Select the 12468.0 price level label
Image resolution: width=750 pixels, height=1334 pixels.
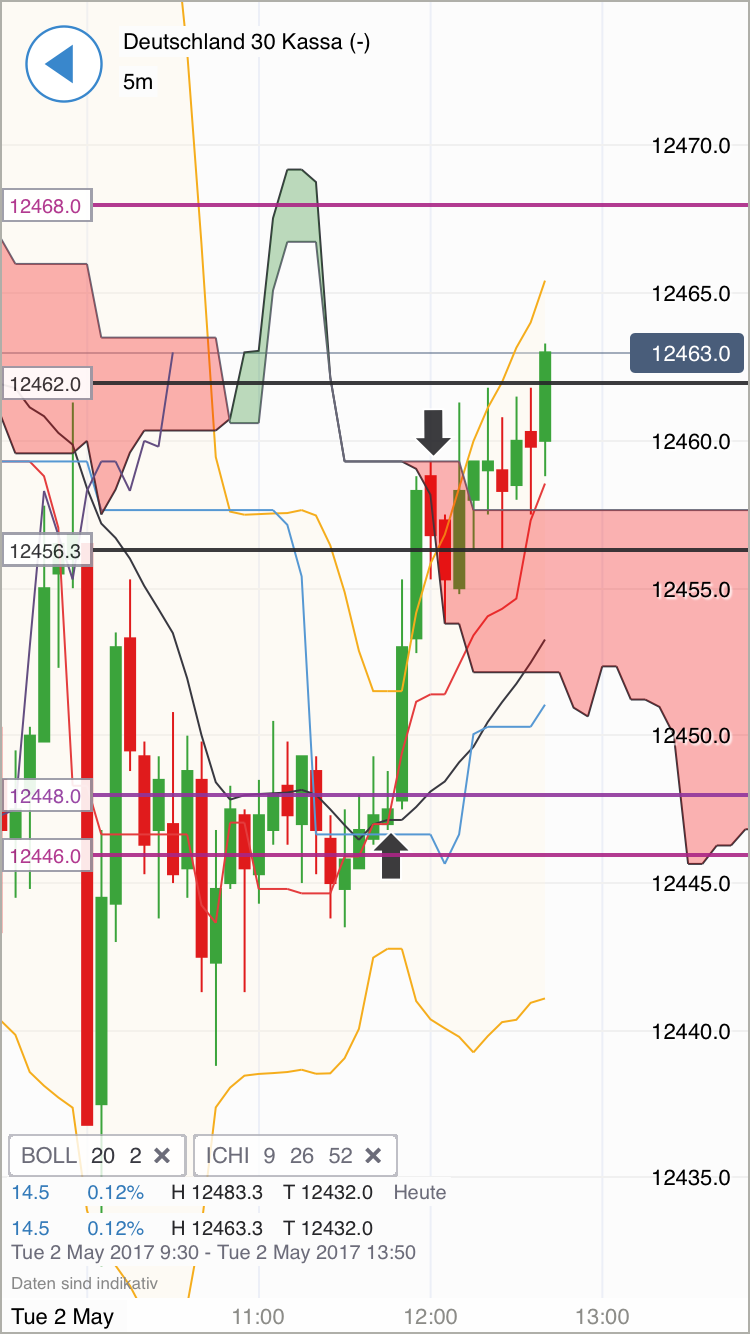pyautogui.click(x=46, y=207)
